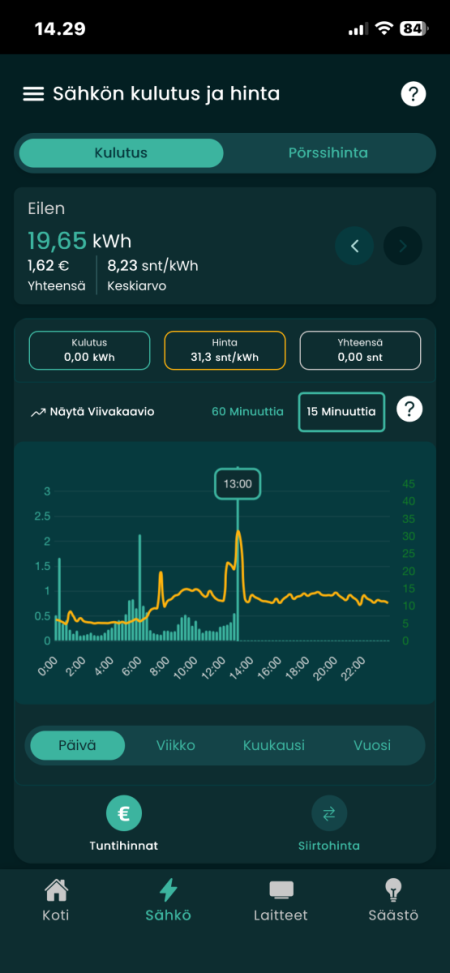Open the hamburger drawer menu
This screenshot has height=973, width=450.
(34, 94)
